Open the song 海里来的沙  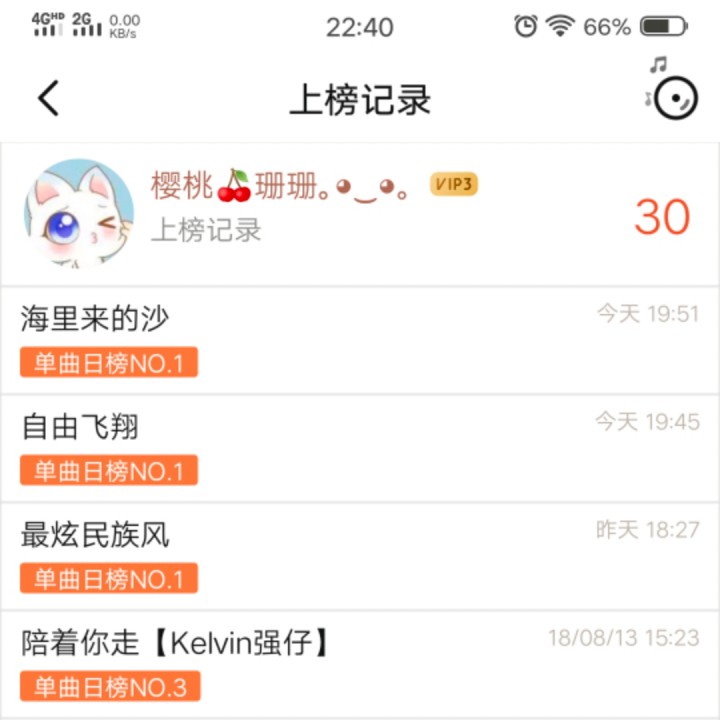coord(95,319)
